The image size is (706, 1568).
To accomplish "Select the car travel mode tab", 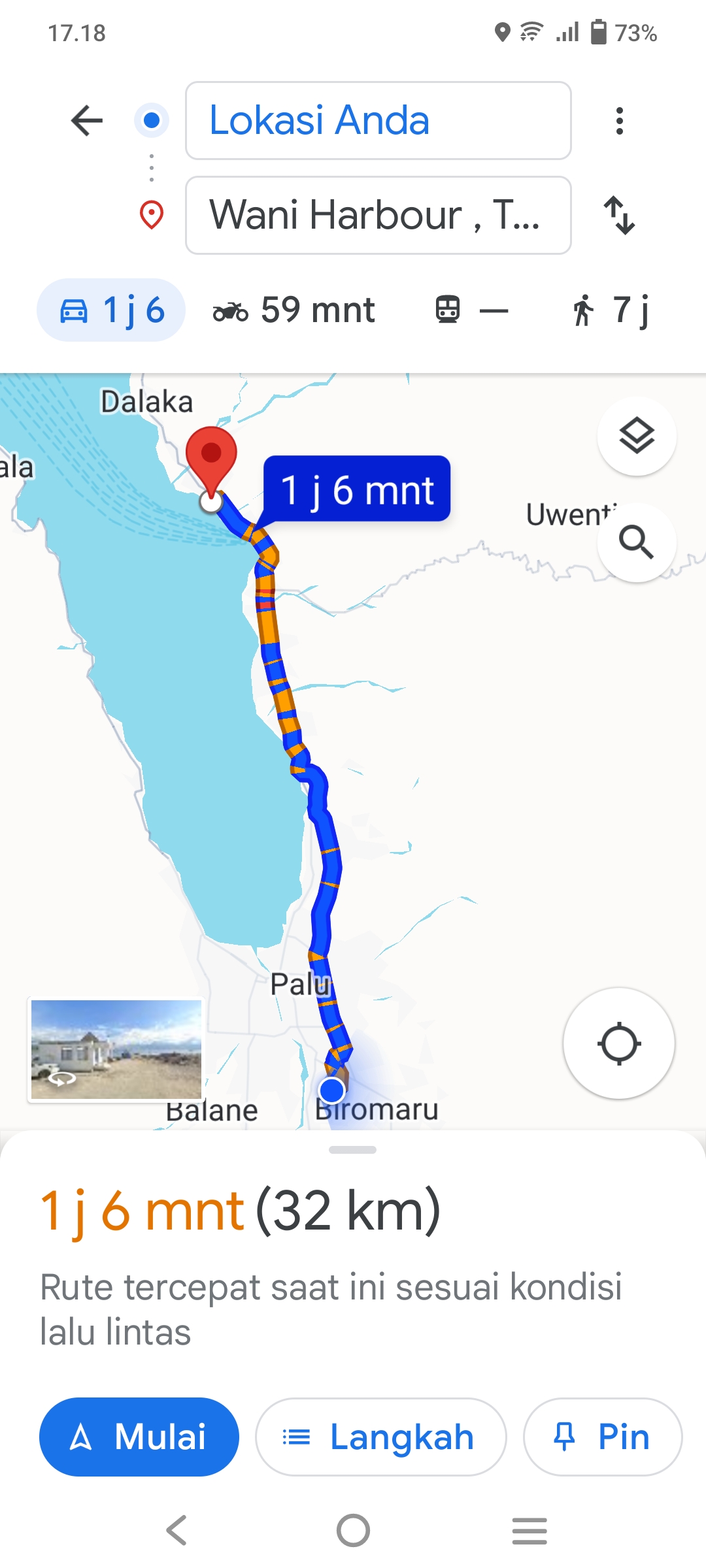I will pos(111,310).
